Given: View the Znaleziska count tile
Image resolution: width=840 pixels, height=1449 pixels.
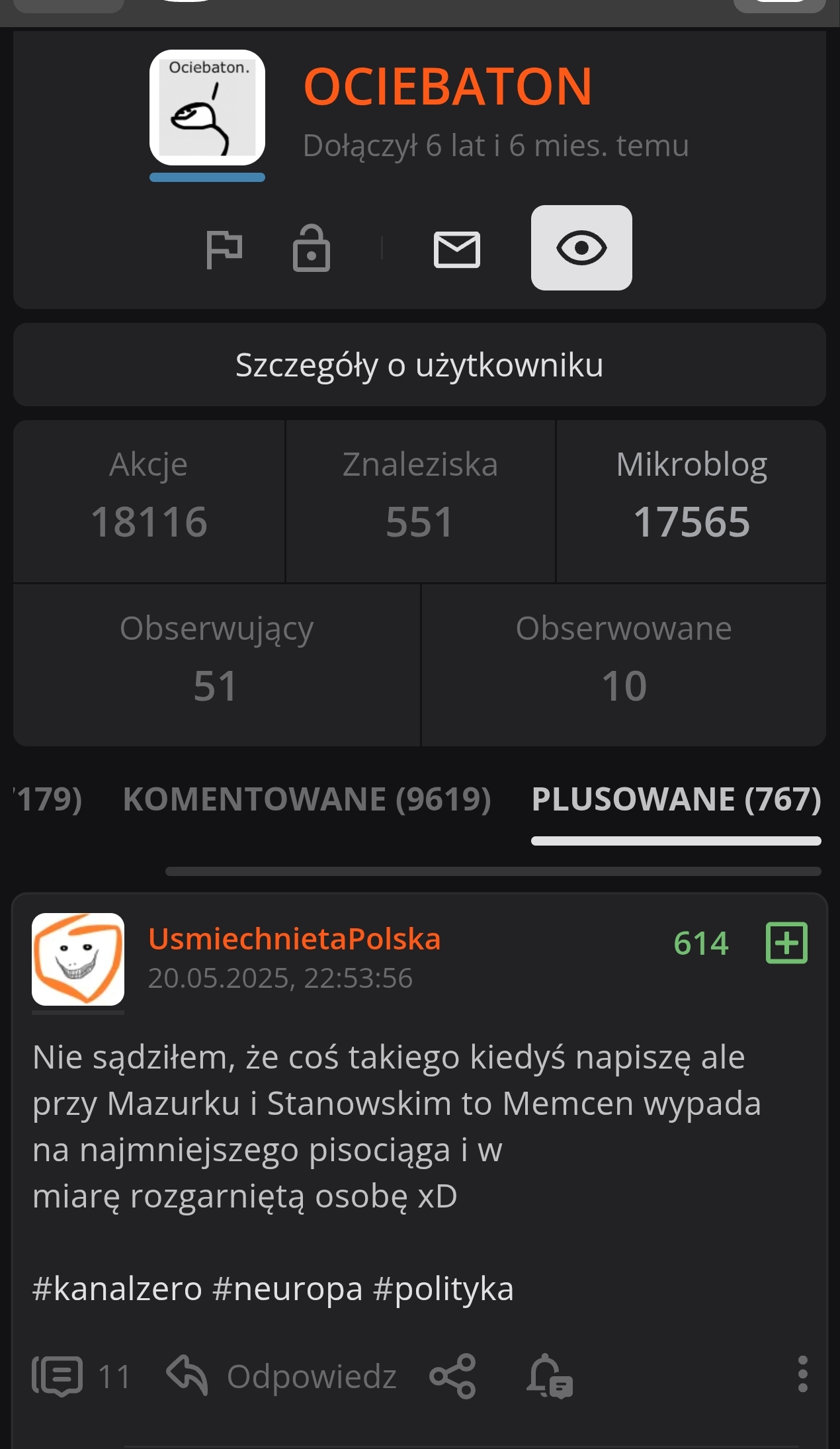Looking at the screenshot, I should click(420, 502).
